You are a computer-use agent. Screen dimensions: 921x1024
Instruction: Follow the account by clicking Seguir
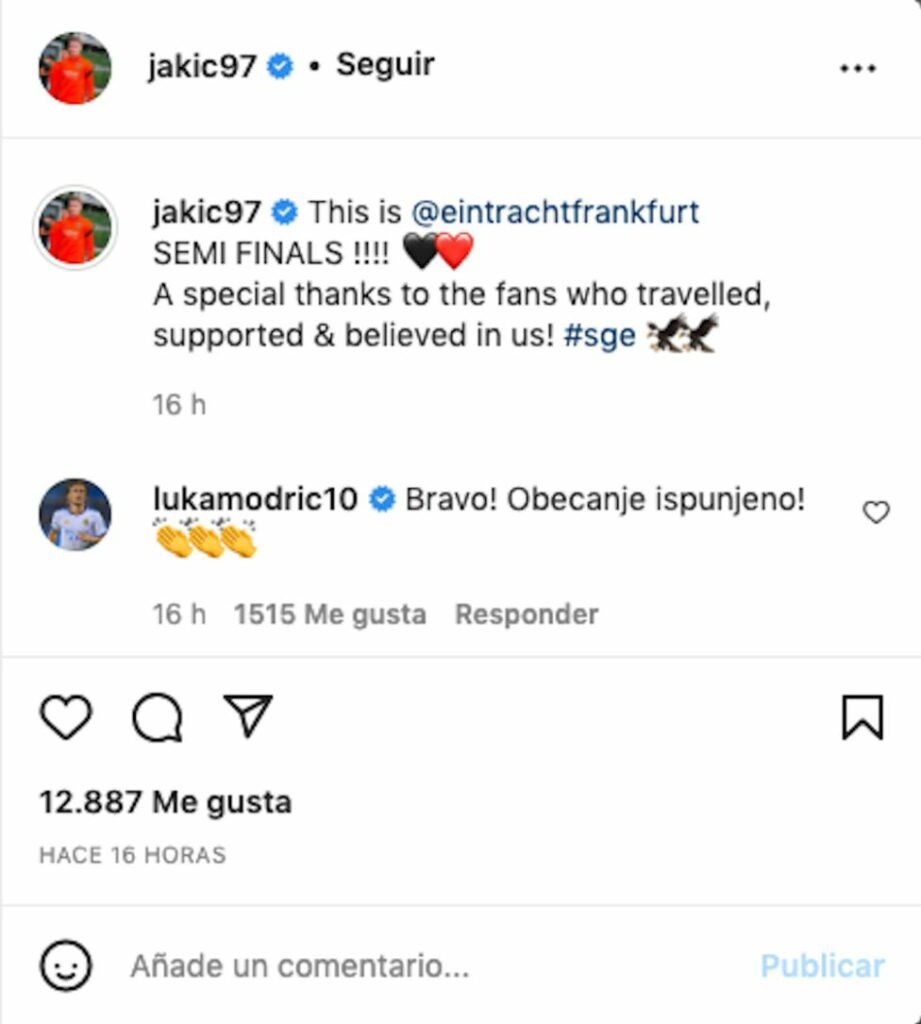(x=384, y=64)
